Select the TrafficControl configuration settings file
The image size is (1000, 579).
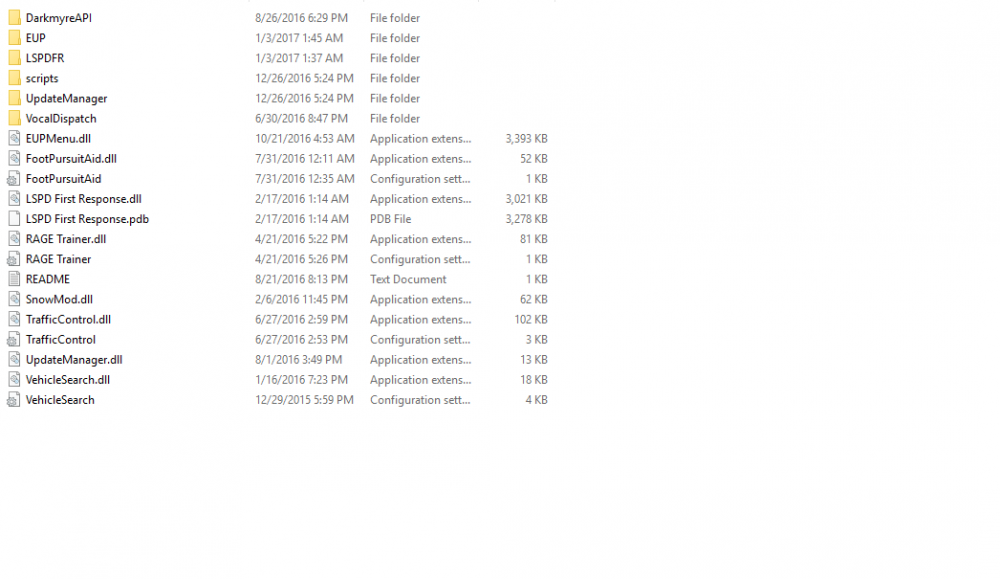(x=60, y=339)
